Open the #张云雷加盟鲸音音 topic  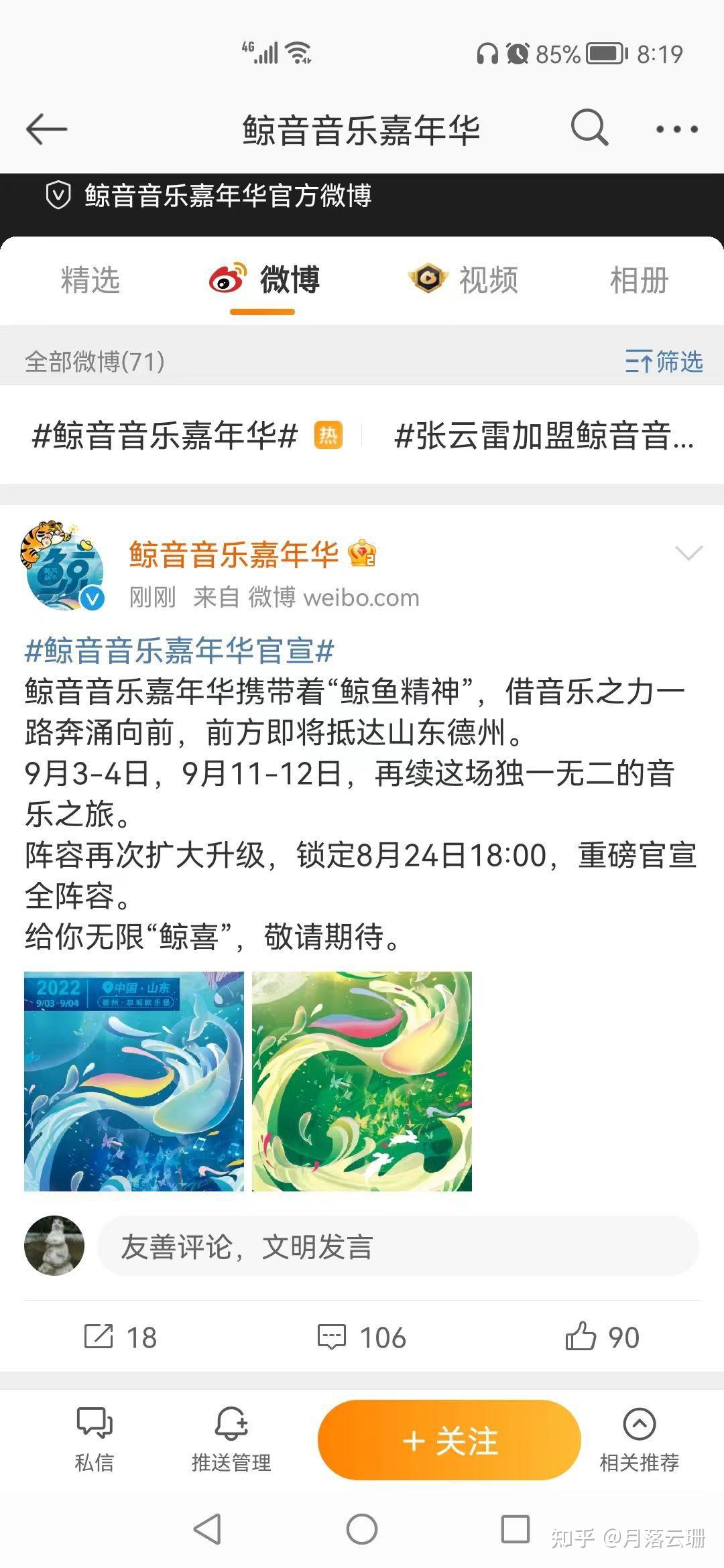pyautogui.click(x=544, y=436)
